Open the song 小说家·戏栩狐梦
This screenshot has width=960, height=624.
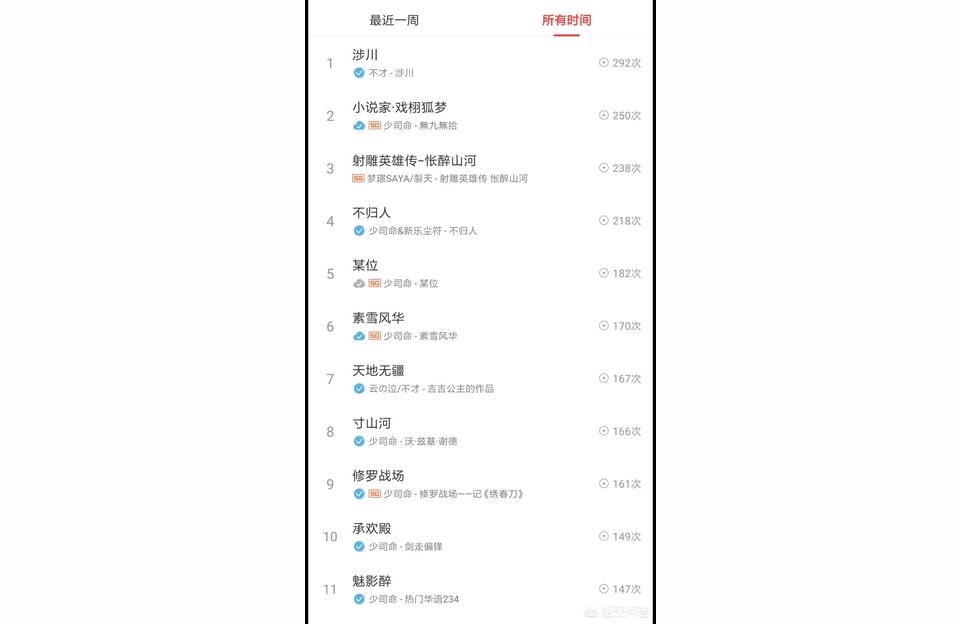tap(399, 107)
